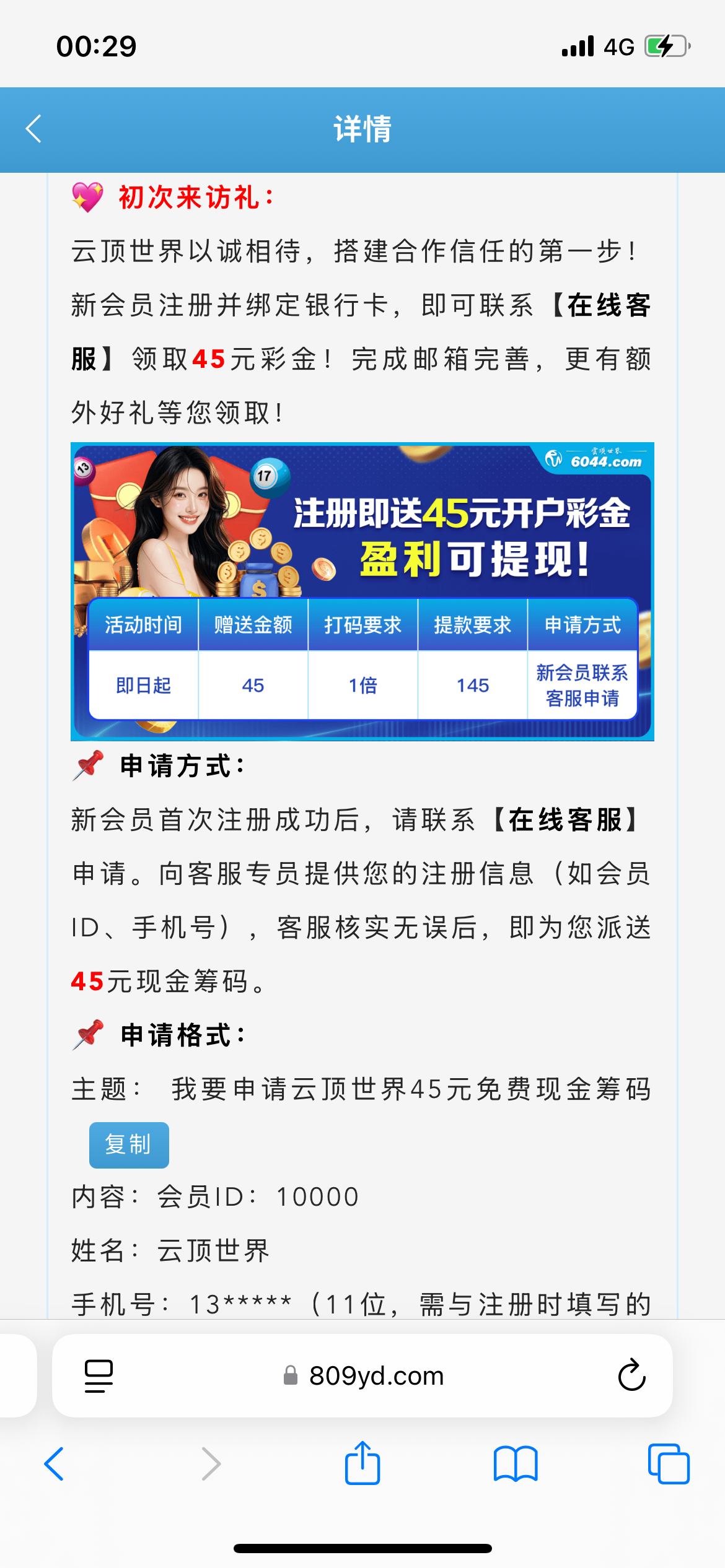Navigate back in Safari history
The height and width of the screenshot is (1568, 725).
tap(55, 1464)
